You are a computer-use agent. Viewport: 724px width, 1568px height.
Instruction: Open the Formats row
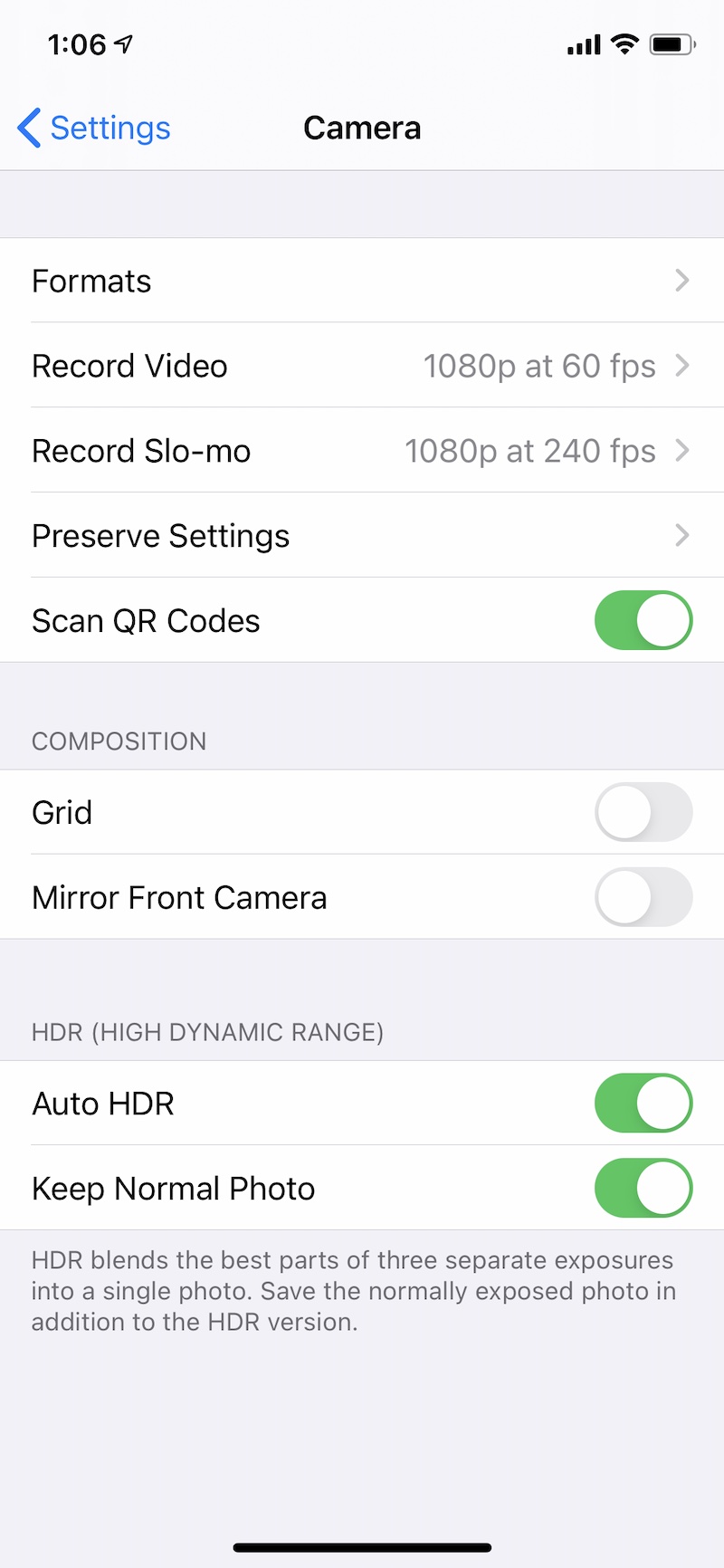click(362, 281)
